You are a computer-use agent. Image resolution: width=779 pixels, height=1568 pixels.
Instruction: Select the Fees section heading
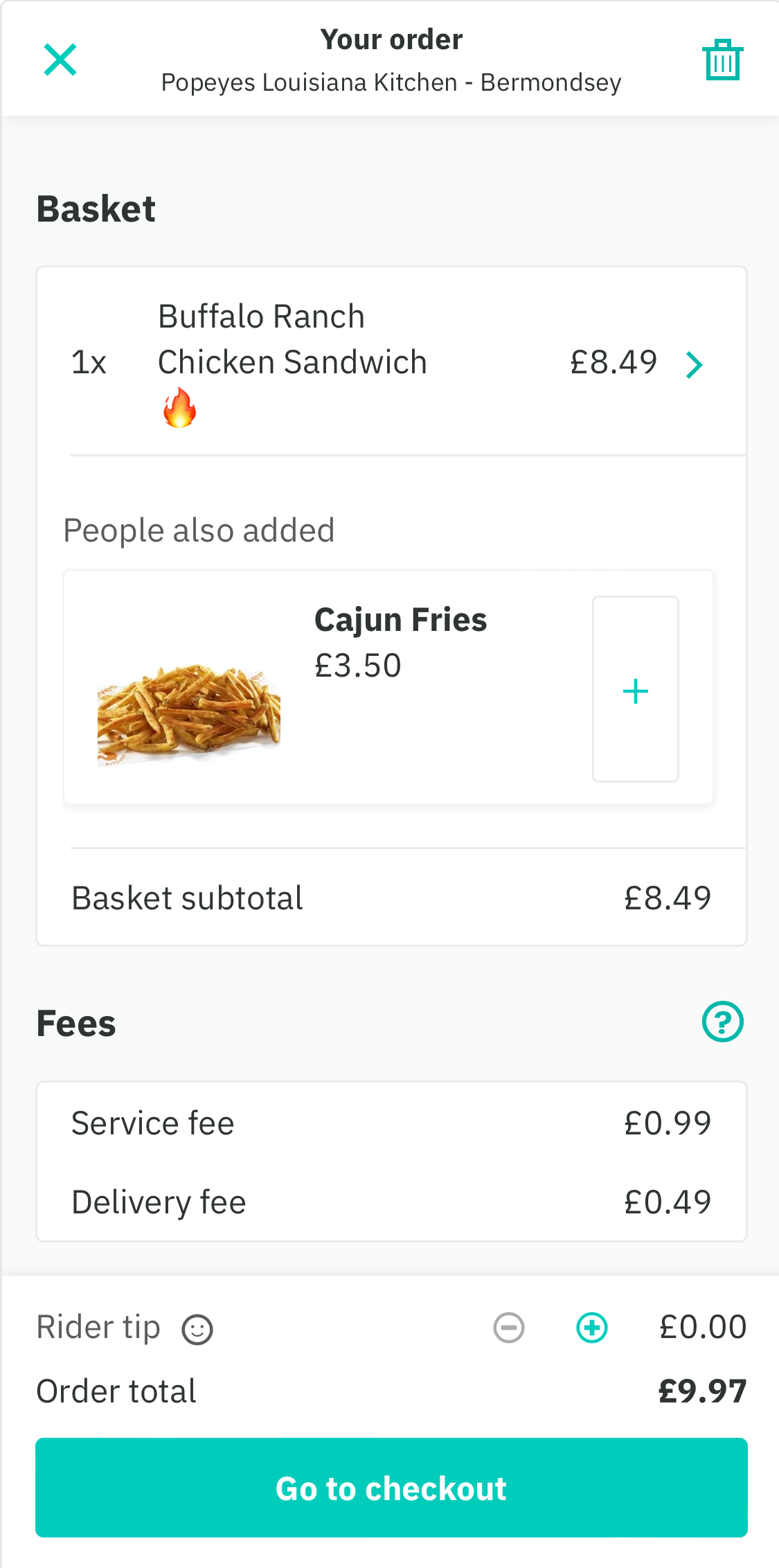point(75,1024)
